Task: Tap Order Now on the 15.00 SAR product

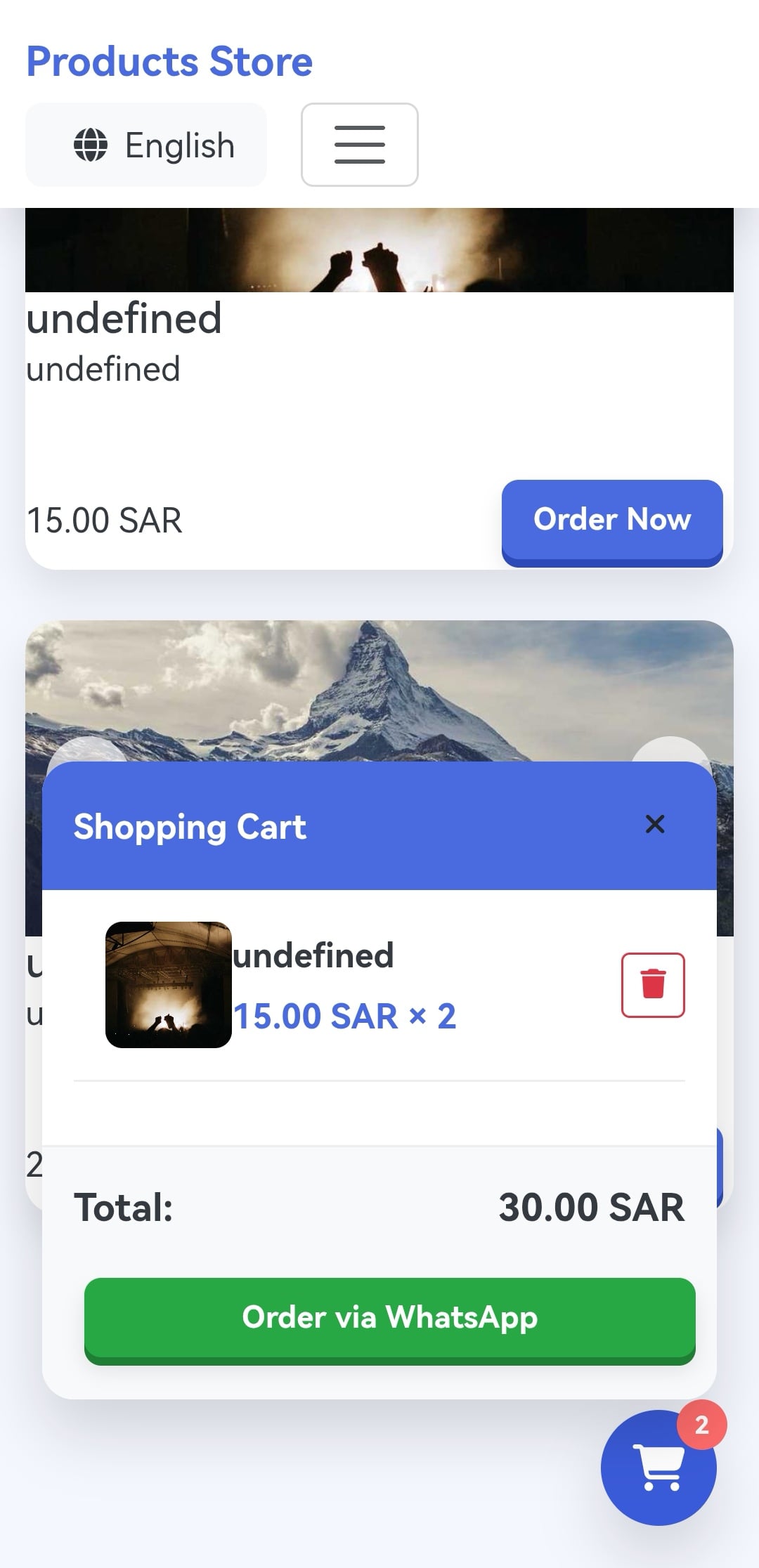Action: coord(611,521)
